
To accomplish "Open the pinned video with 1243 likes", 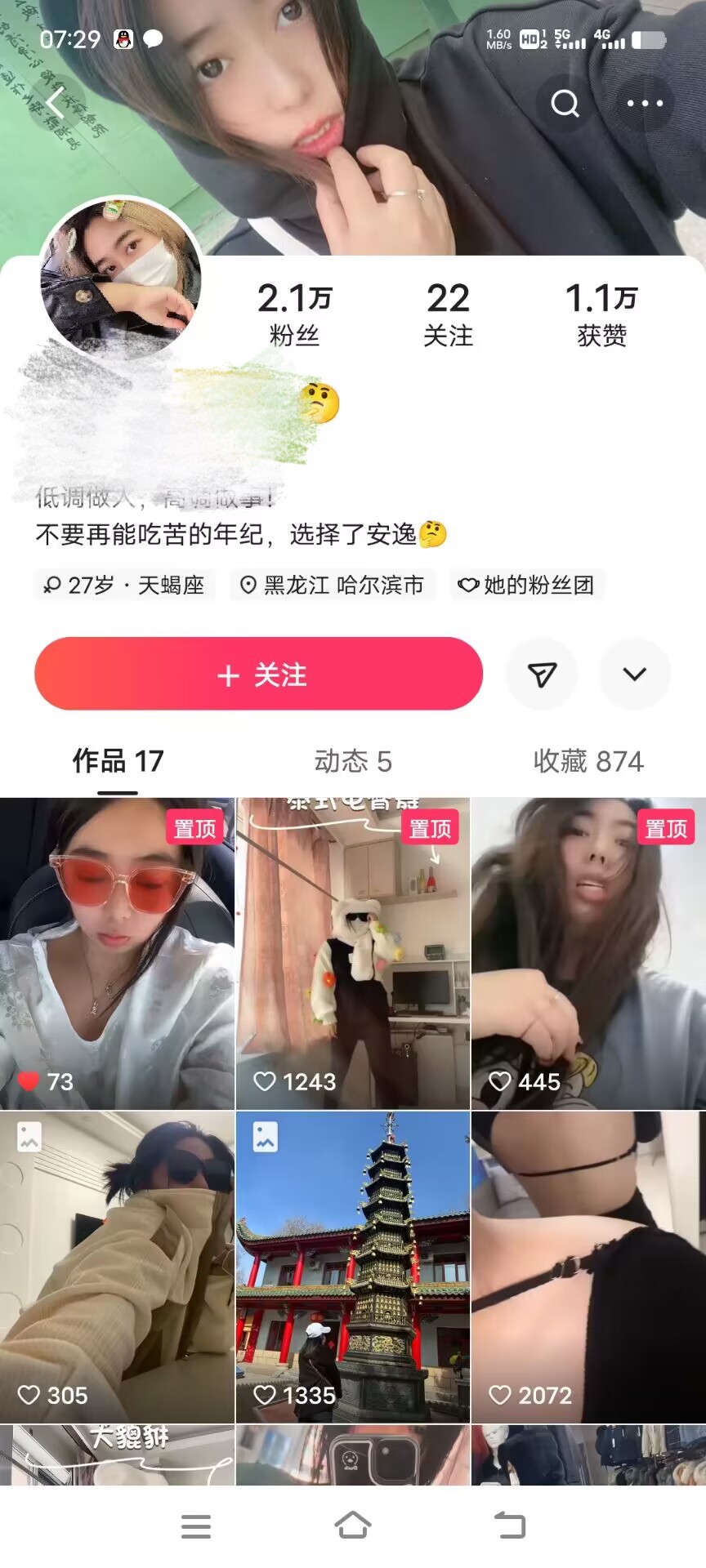I will click(353, 953).
